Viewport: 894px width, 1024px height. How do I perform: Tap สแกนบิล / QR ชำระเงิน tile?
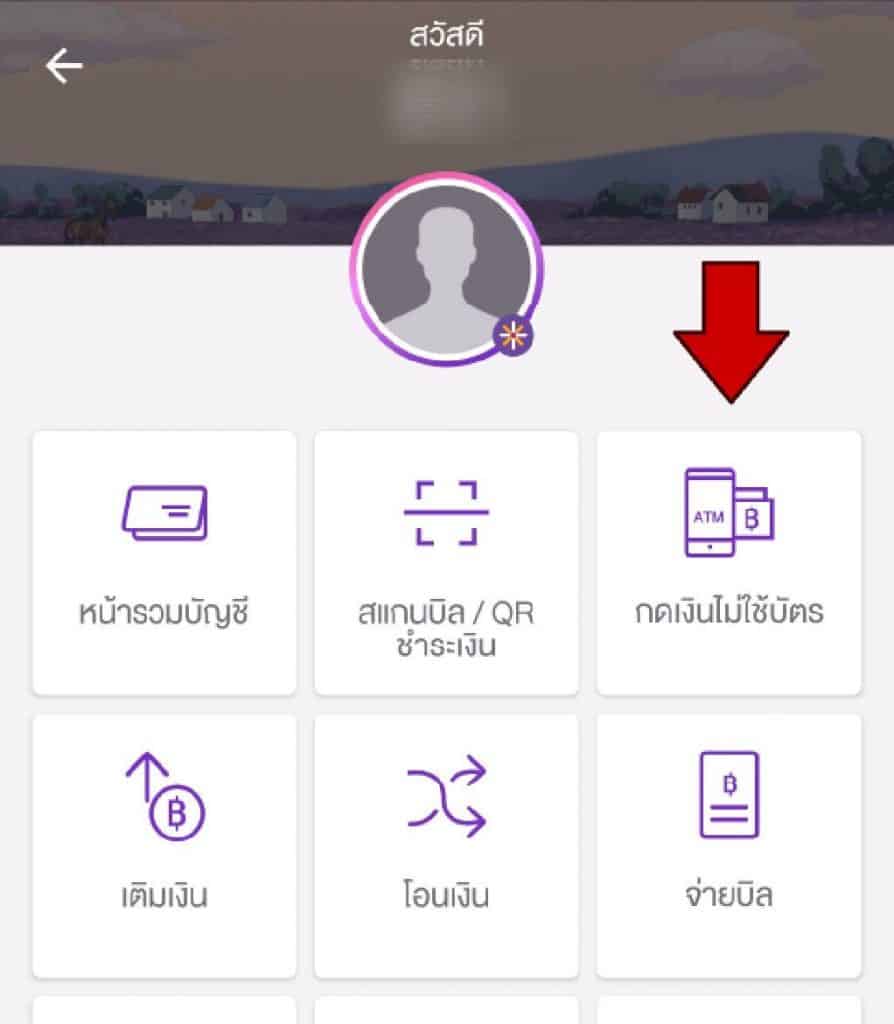coord(446,563)
